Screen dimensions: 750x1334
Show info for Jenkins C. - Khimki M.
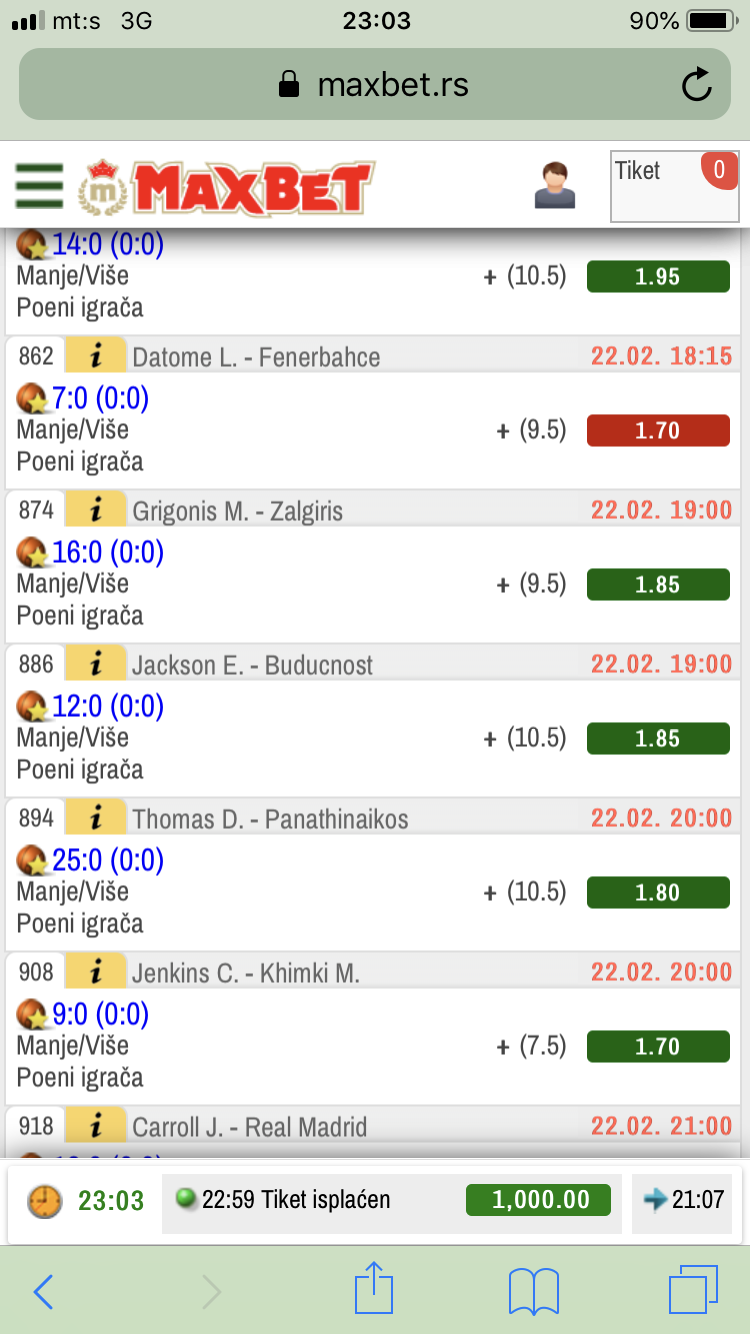pos(96,972)
